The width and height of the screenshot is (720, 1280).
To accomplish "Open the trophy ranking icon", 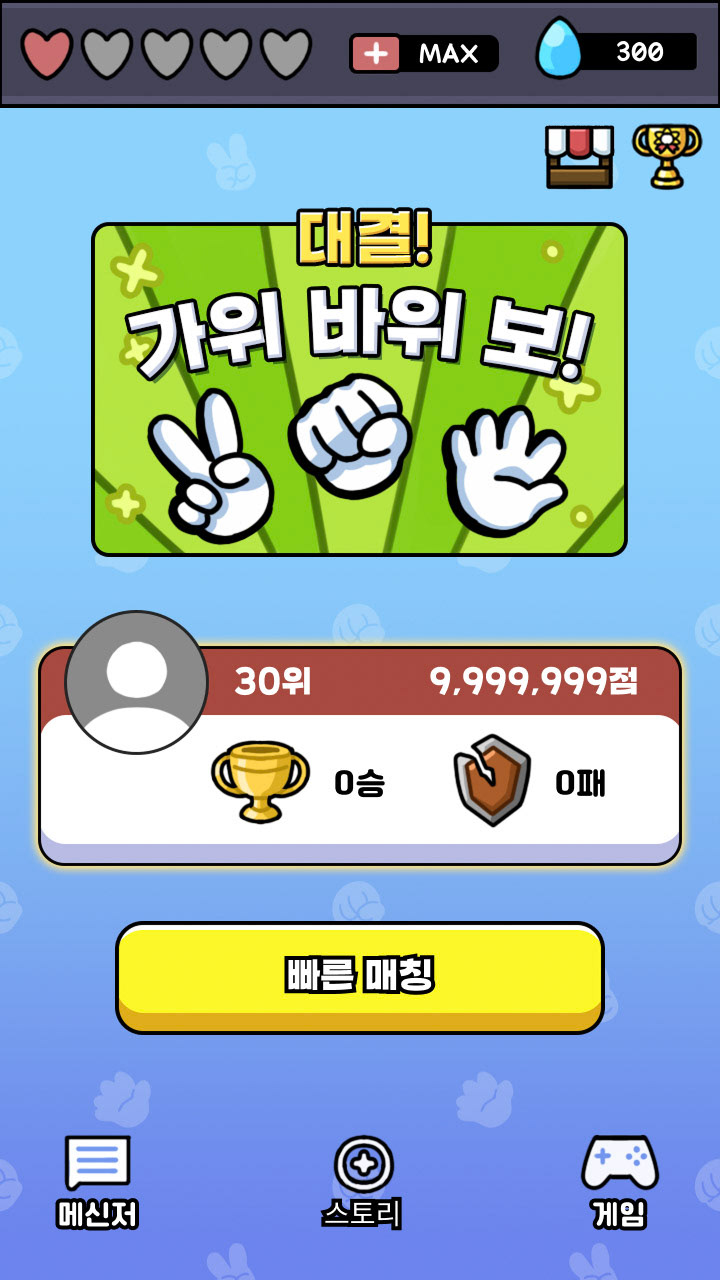I will tap(666, 155).
